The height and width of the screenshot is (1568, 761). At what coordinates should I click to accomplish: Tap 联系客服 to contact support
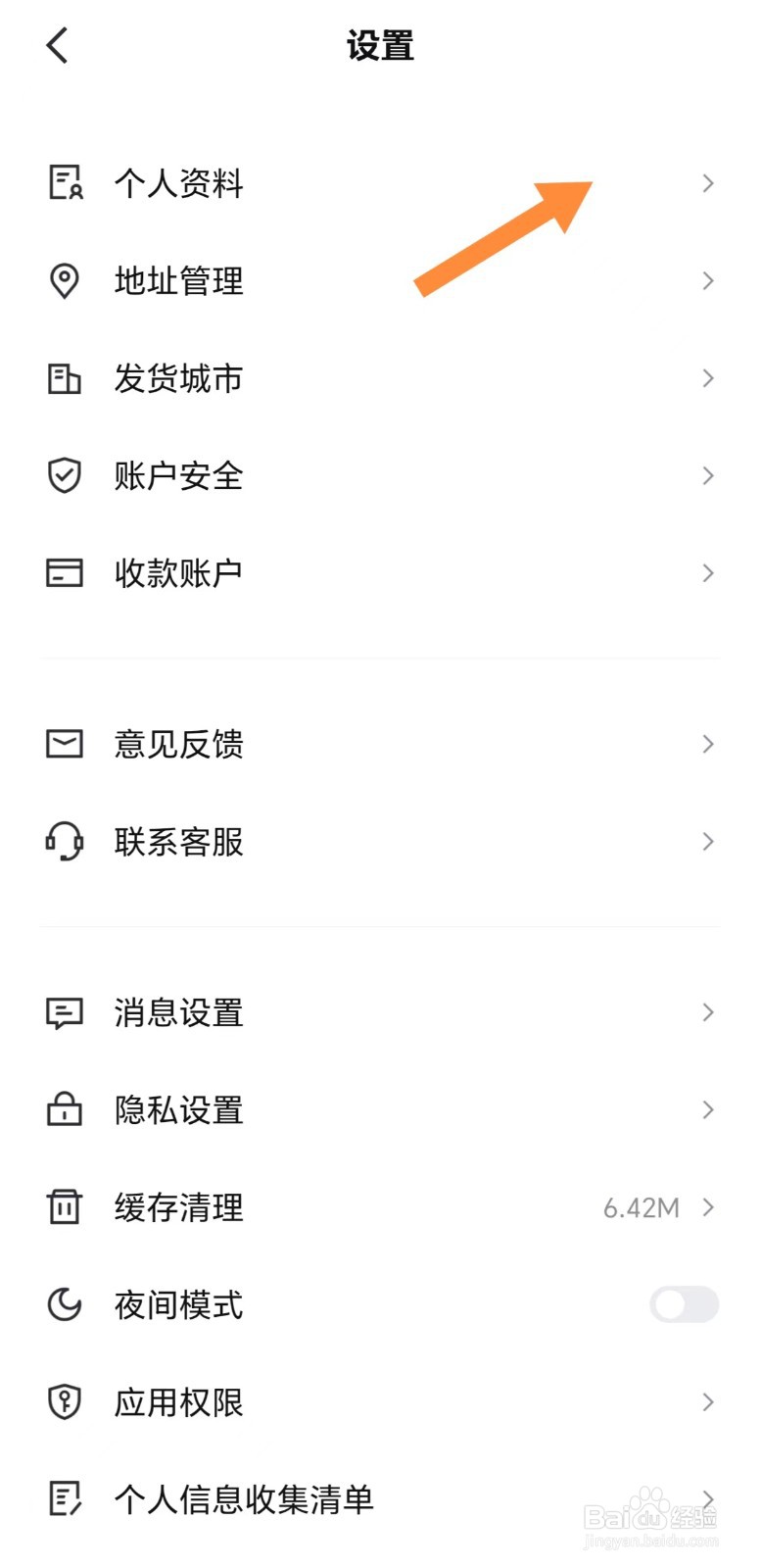point(179,842)
